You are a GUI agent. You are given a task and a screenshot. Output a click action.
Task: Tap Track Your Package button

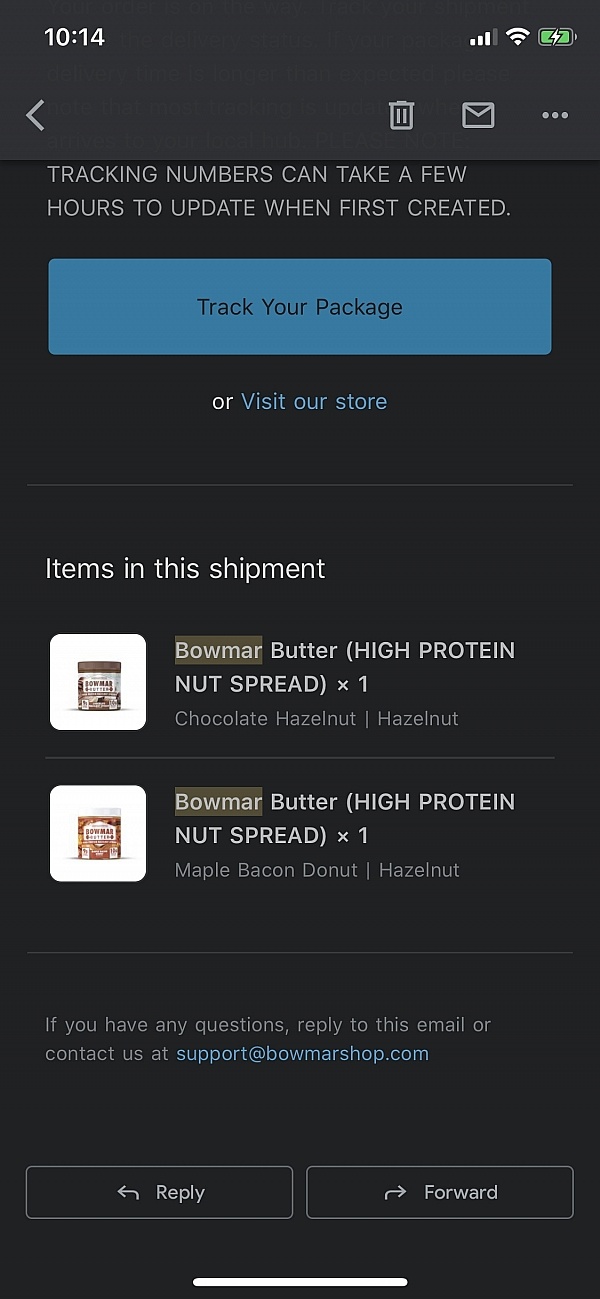(x=300, y=307)
